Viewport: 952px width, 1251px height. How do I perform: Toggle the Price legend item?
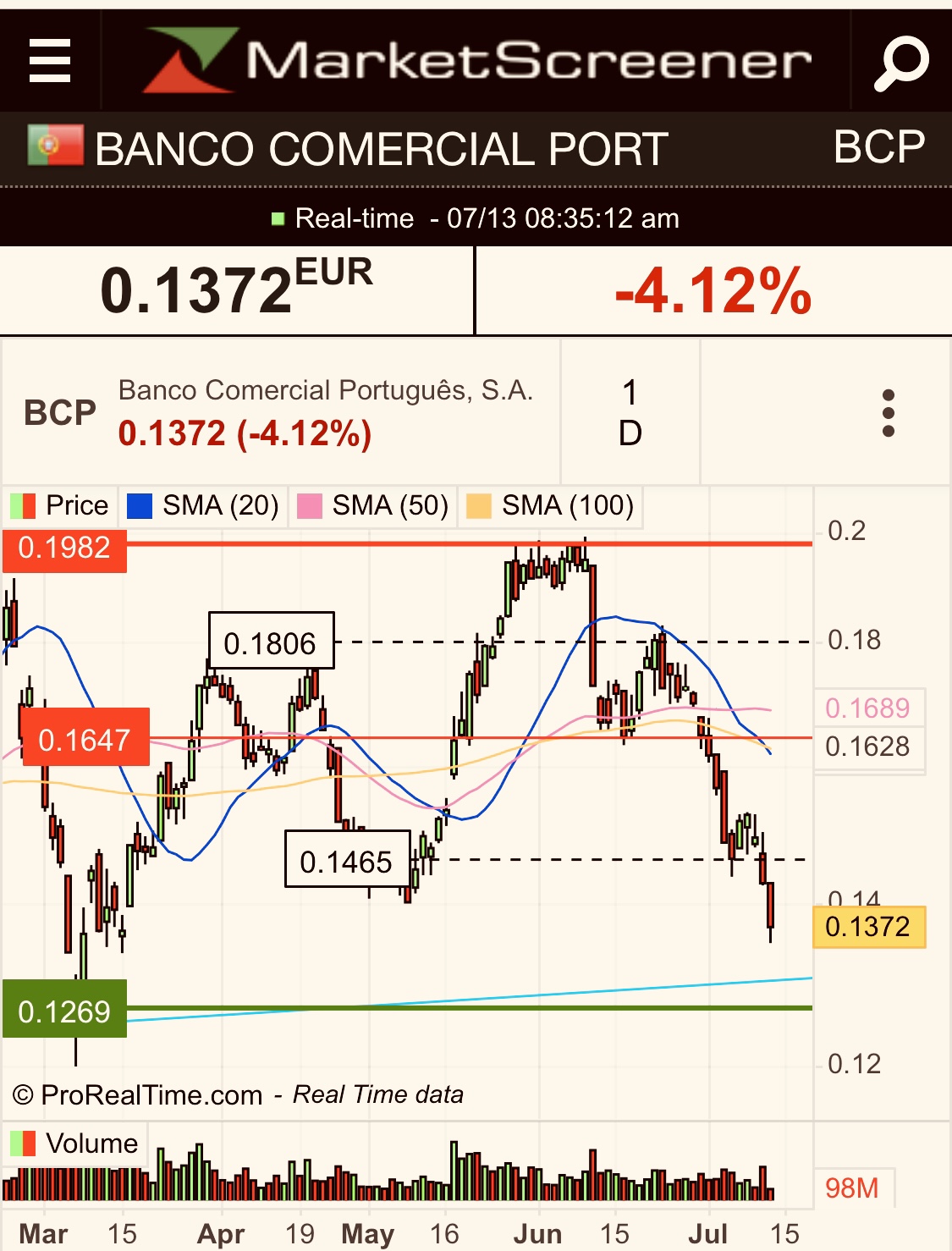pos(61,505)
